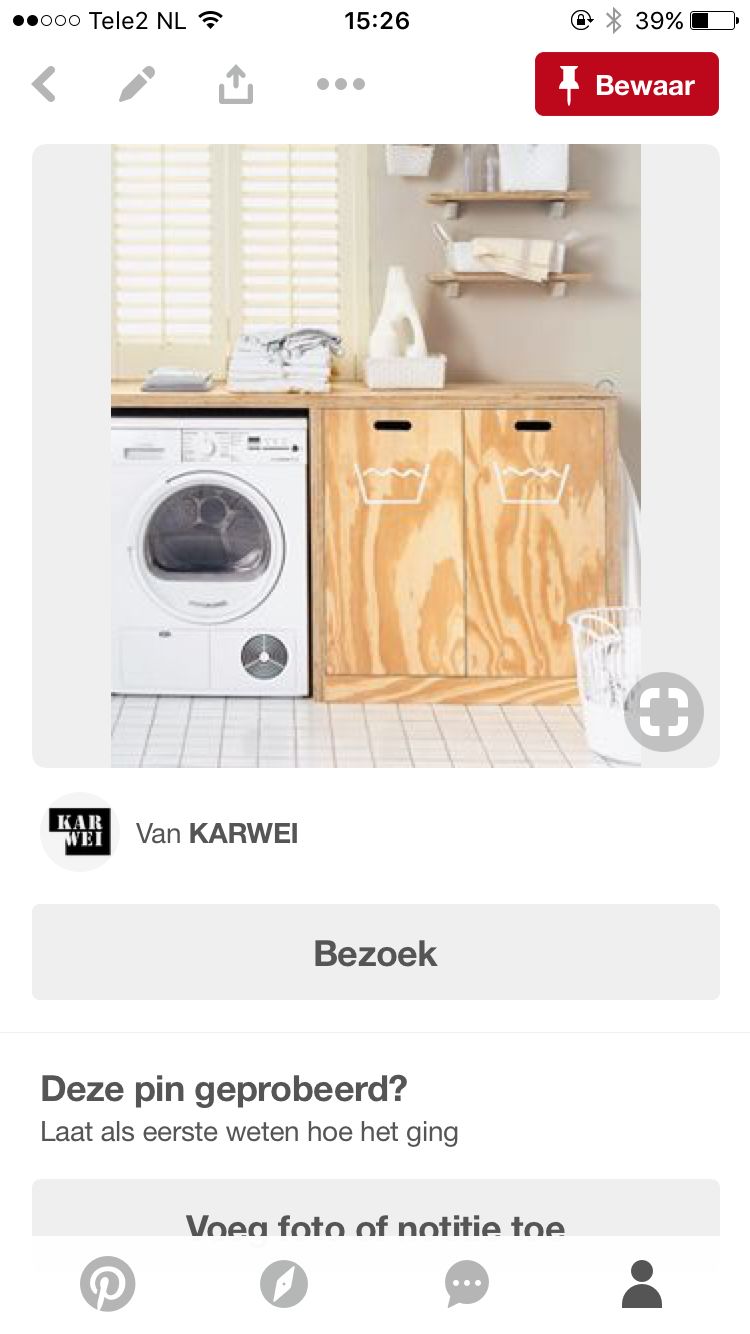Open the explore compass tab
750x1334 pixels.
pyautogui.click(x=284, y=1283)
